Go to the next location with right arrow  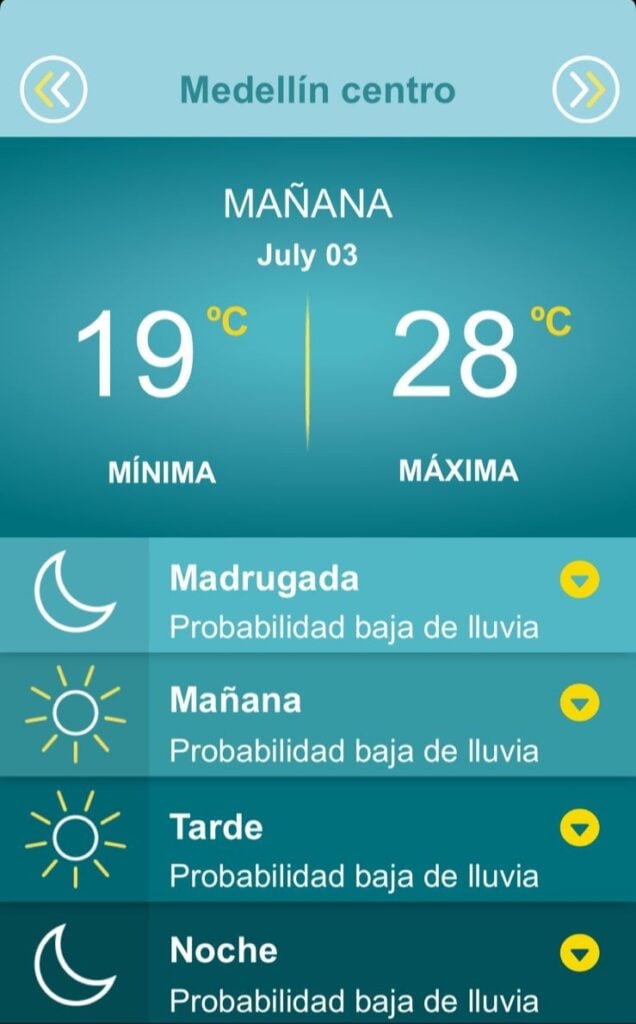pyautogui.click(x=586, y=89)
